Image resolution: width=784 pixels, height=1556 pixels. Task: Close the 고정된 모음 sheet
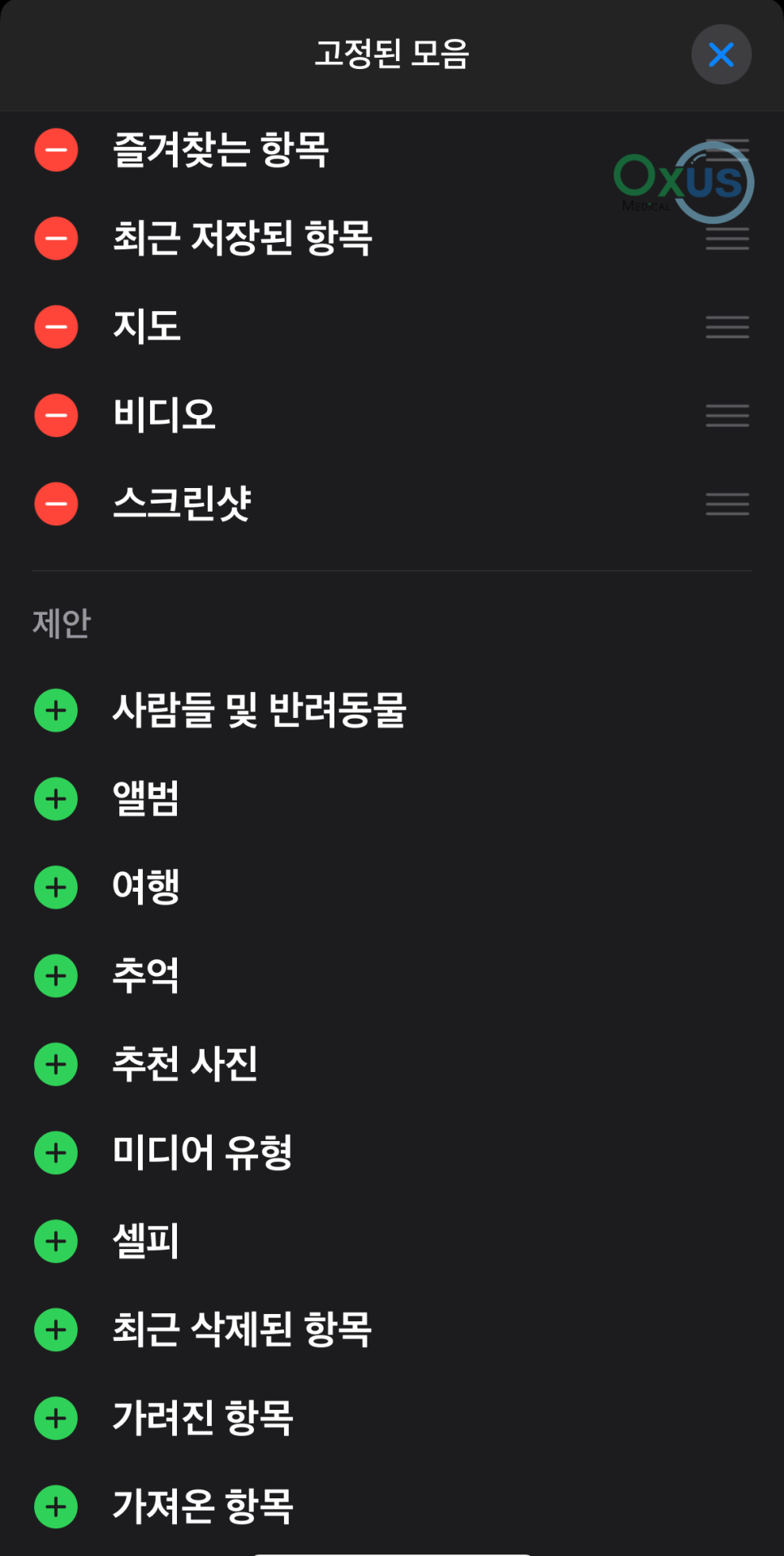click(x=721, y=54)
